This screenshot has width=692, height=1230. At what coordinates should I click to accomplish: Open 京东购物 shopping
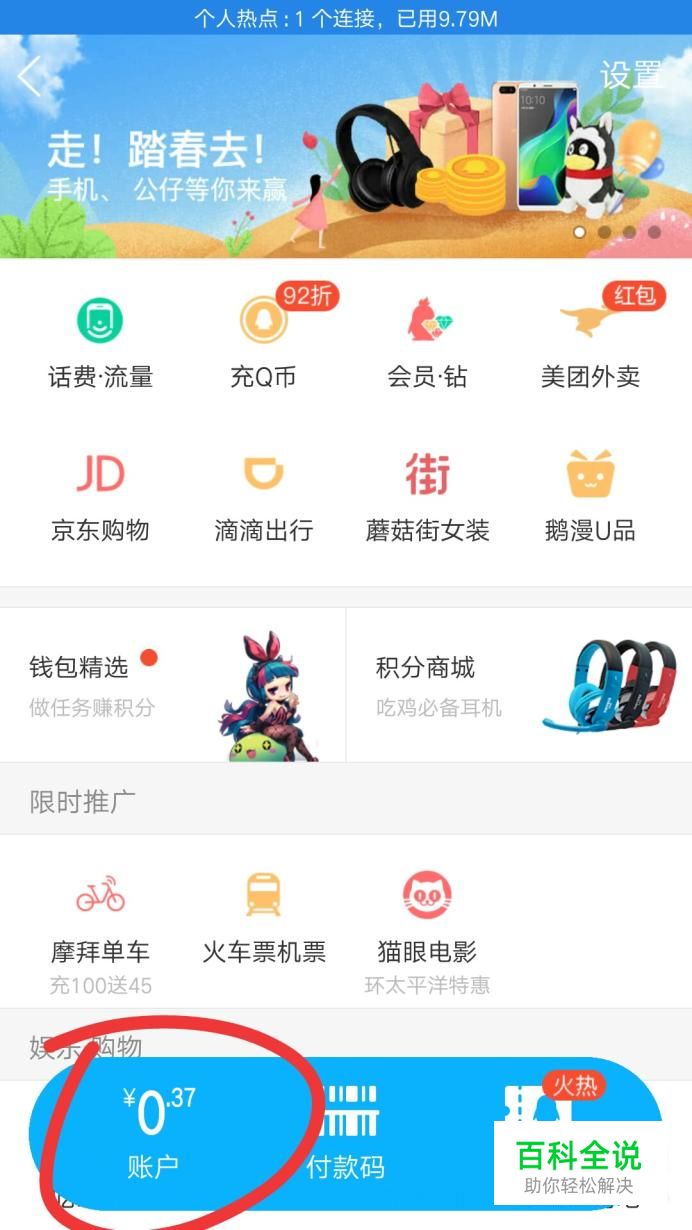tap(100, 495)
